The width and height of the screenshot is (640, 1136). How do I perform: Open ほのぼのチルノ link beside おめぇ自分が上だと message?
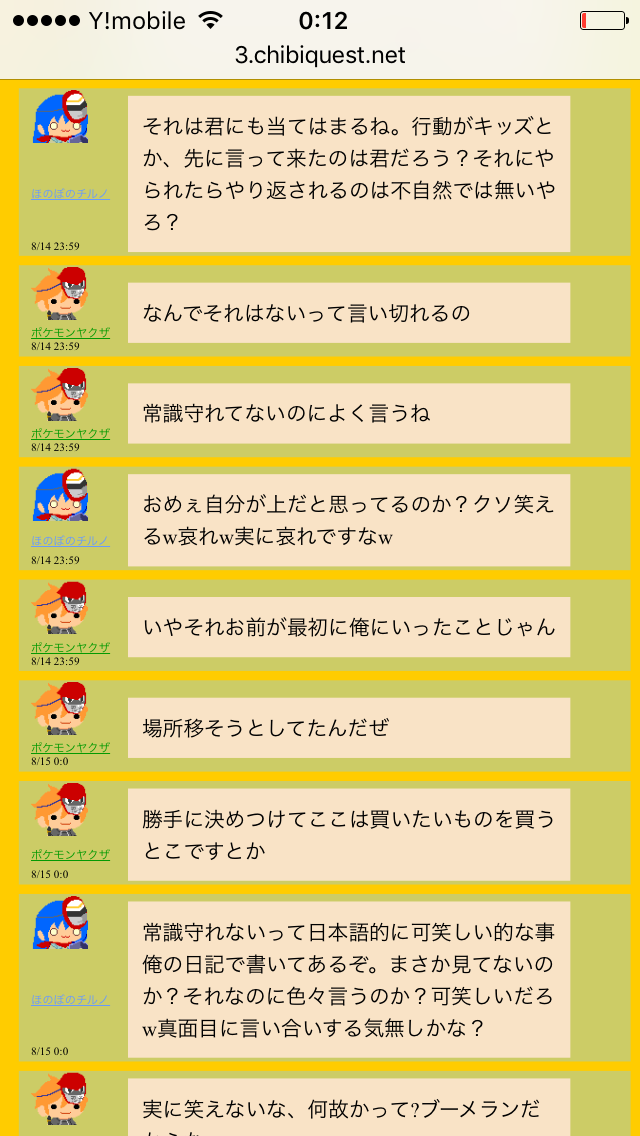point(70,540)
